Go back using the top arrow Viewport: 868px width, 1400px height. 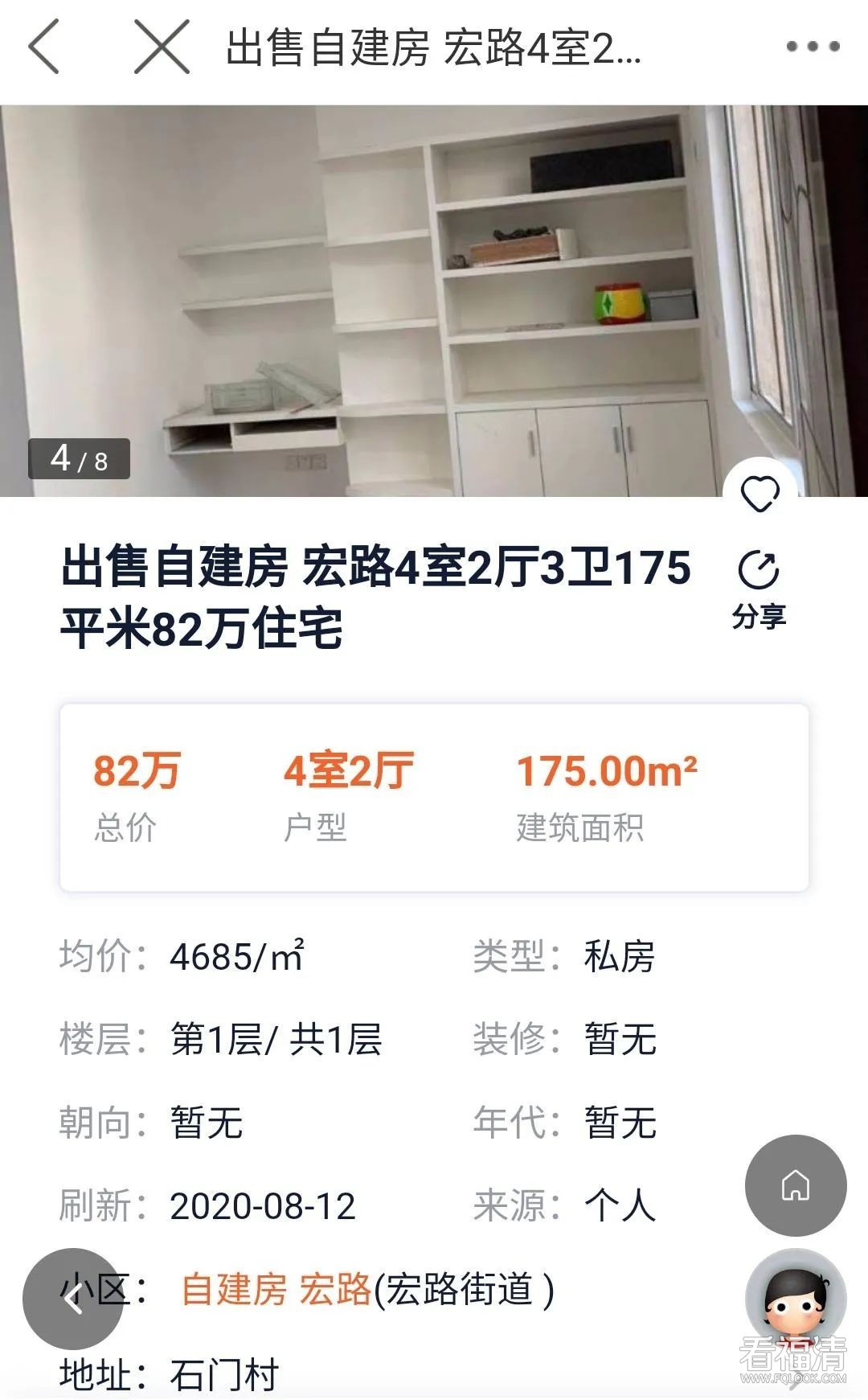(44, 47)
